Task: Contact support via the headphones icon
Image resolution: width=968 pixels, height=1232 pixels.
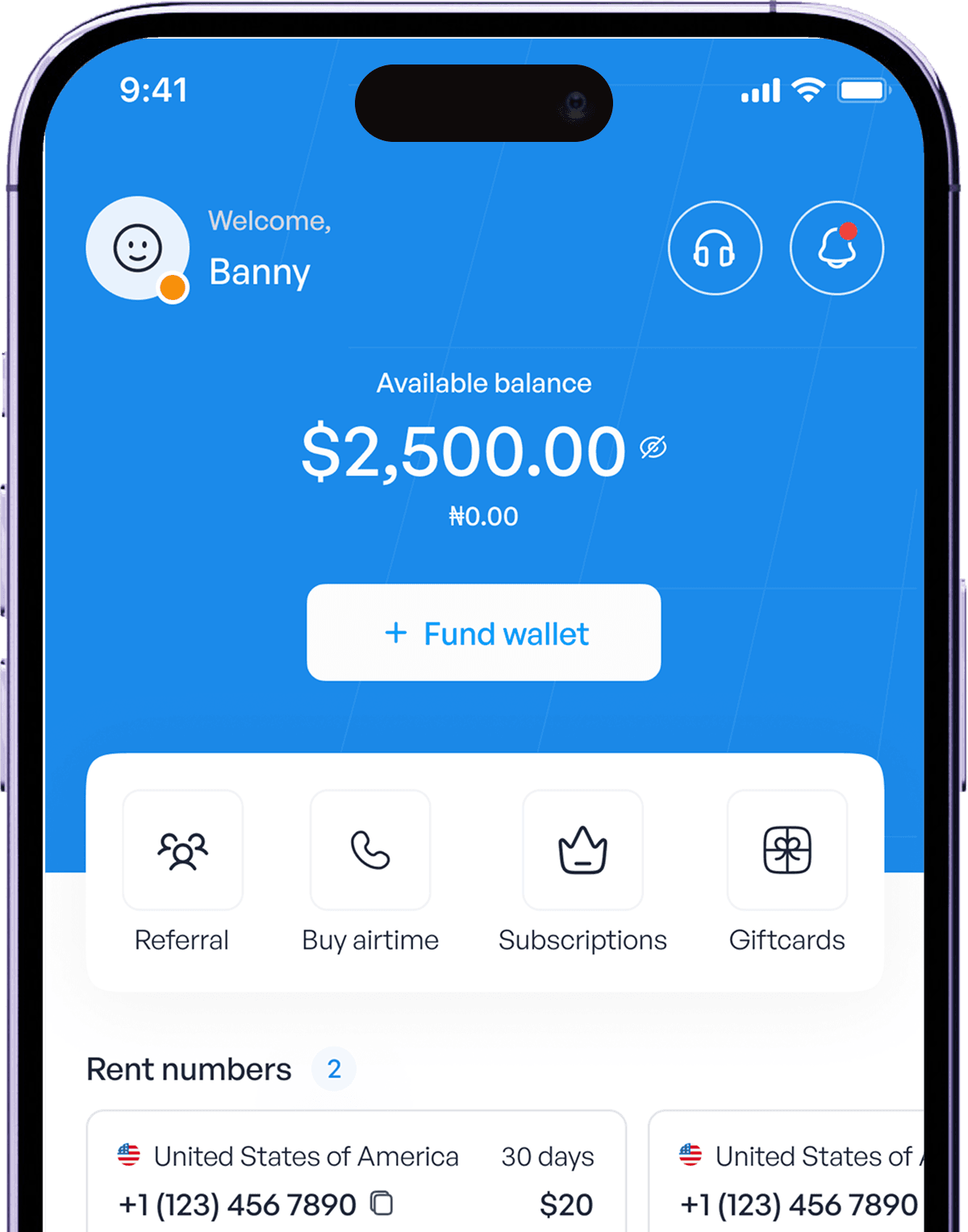Action: [715, 248]
